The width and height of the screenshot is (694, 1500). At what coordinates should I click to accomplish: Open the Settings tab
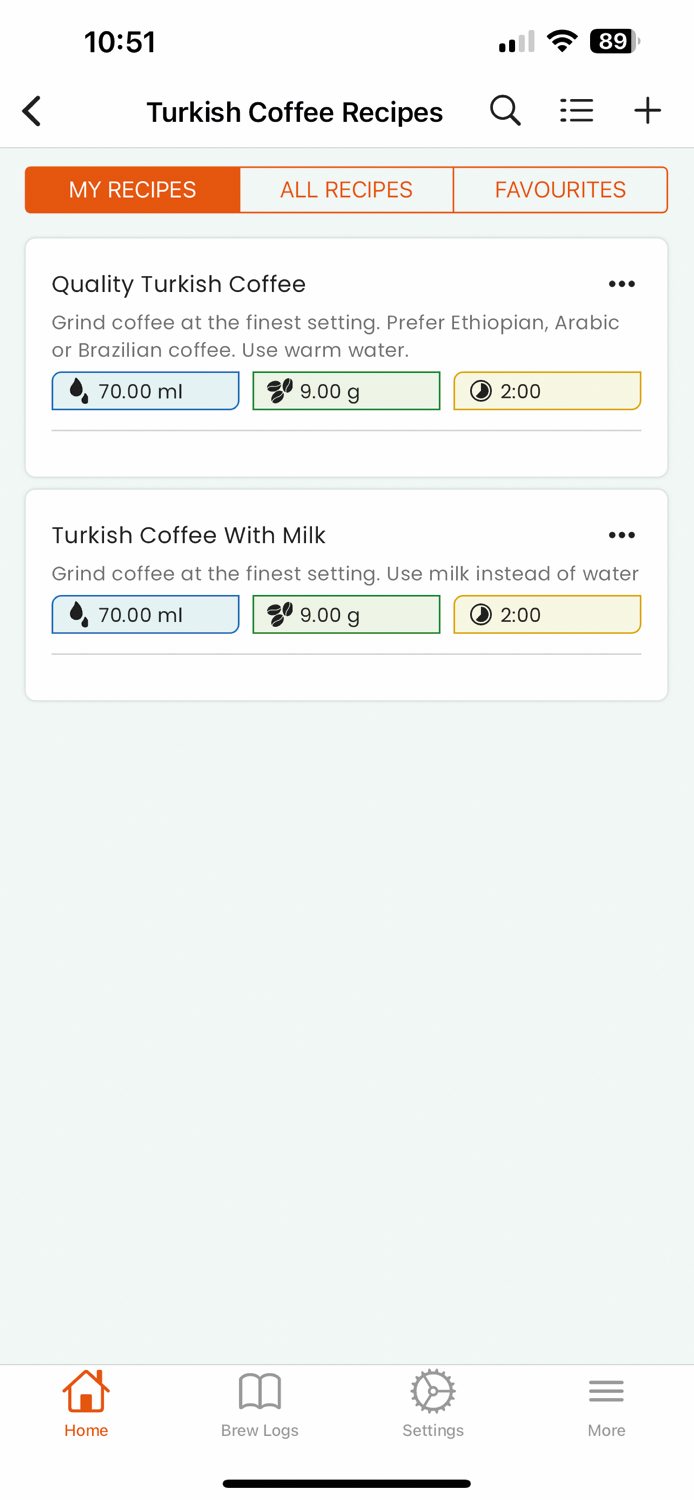433,1404
